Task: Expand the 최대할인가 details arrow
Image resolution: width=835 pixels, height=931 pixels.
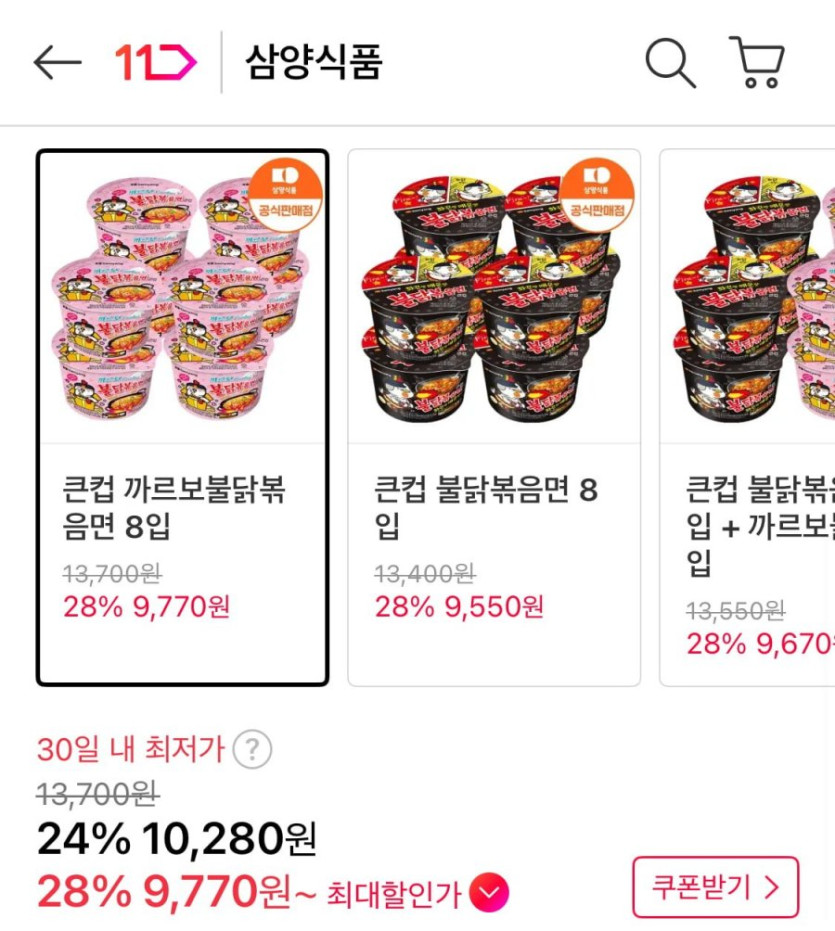Action: pyautogui.click(x=489, y=892)
